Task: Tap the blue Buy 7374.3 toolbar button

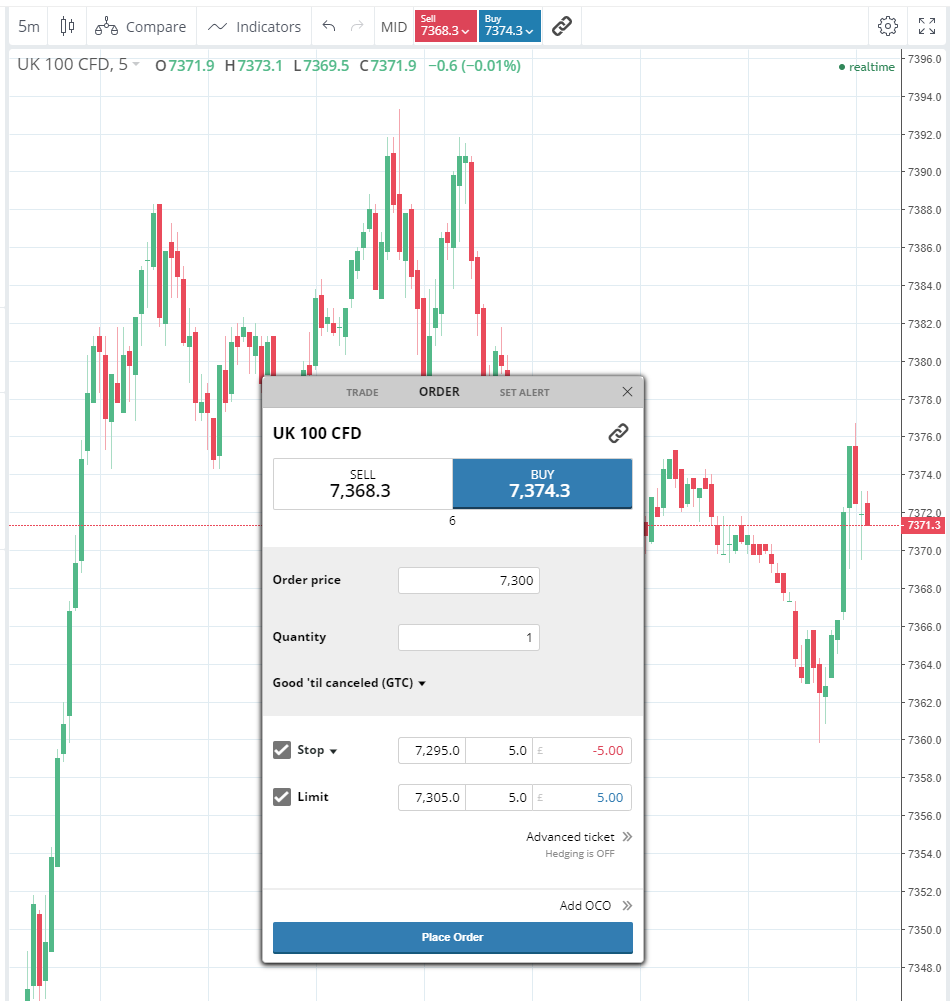Action: pos(509,26)
